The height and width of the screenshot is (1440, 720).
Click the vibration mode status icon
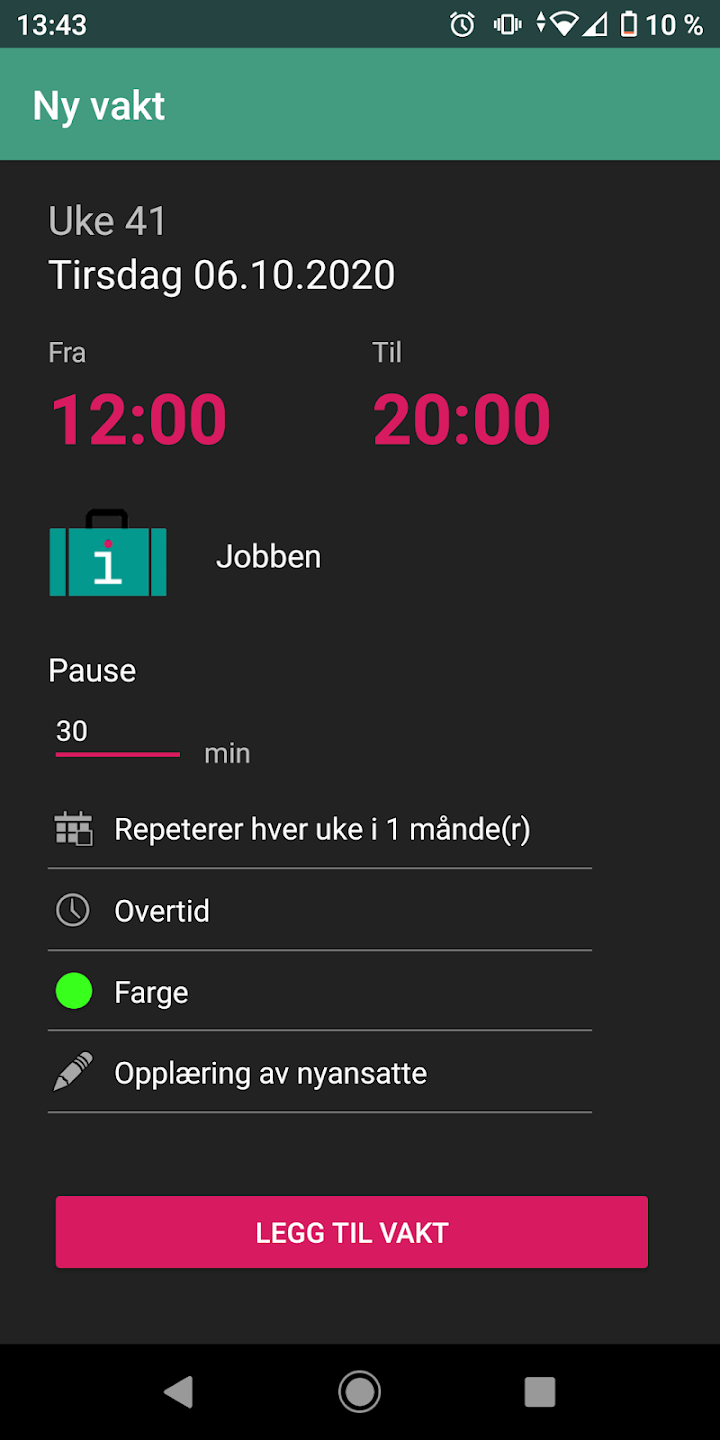coord(506,24)
